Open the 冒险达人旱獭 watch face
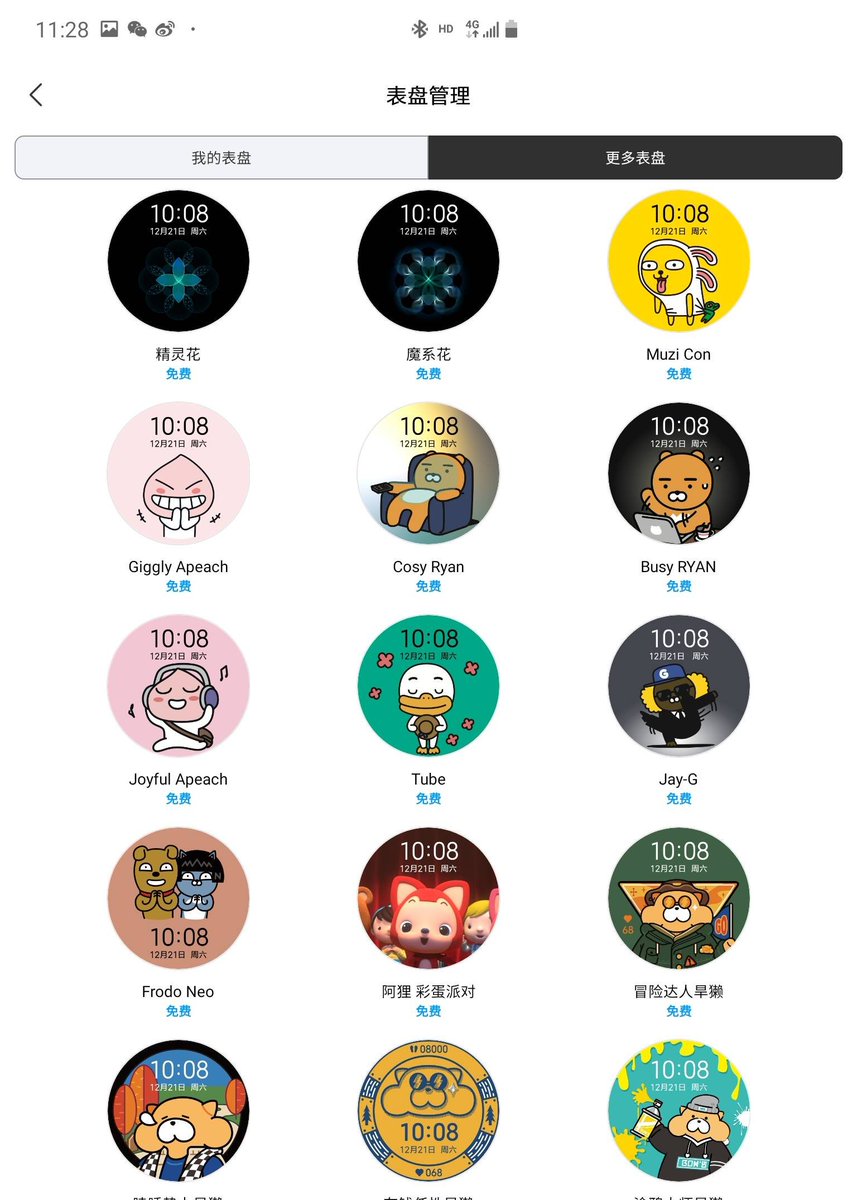The width and height of the screenshot is (857, 1200). click(x=678, y=898)
